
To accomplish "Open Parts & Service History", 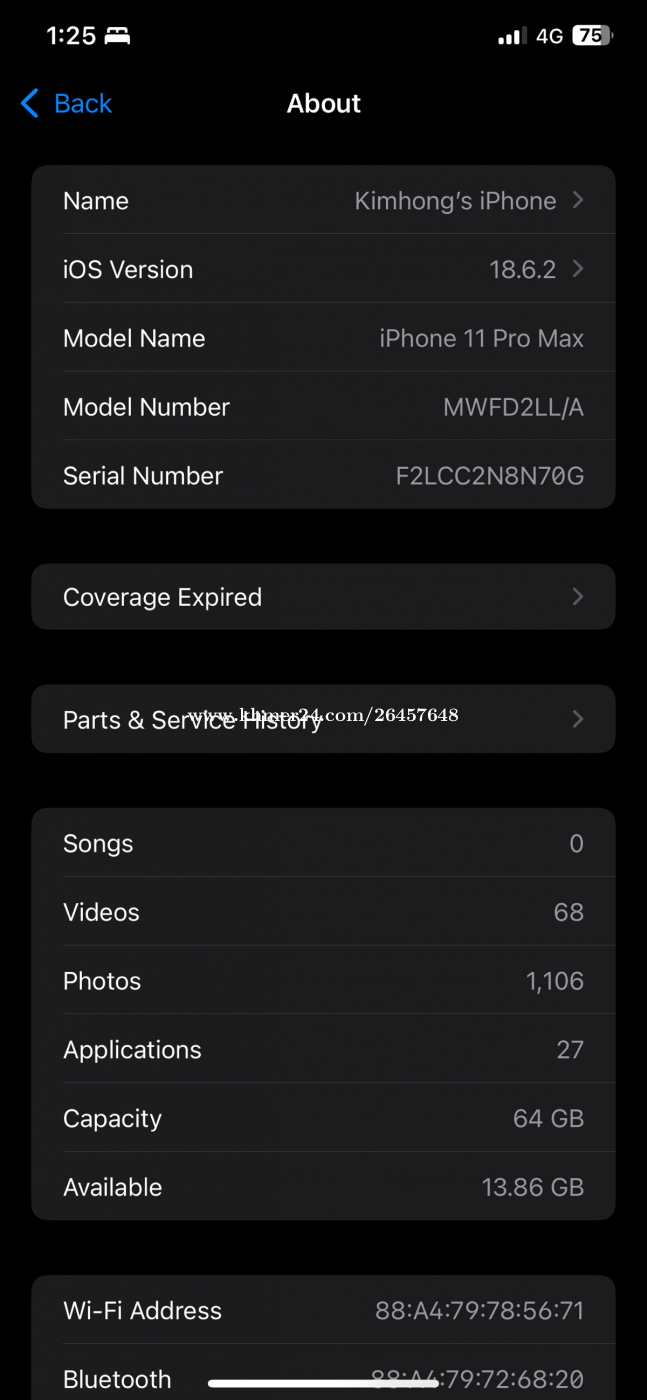I will (x=323, y=719).
